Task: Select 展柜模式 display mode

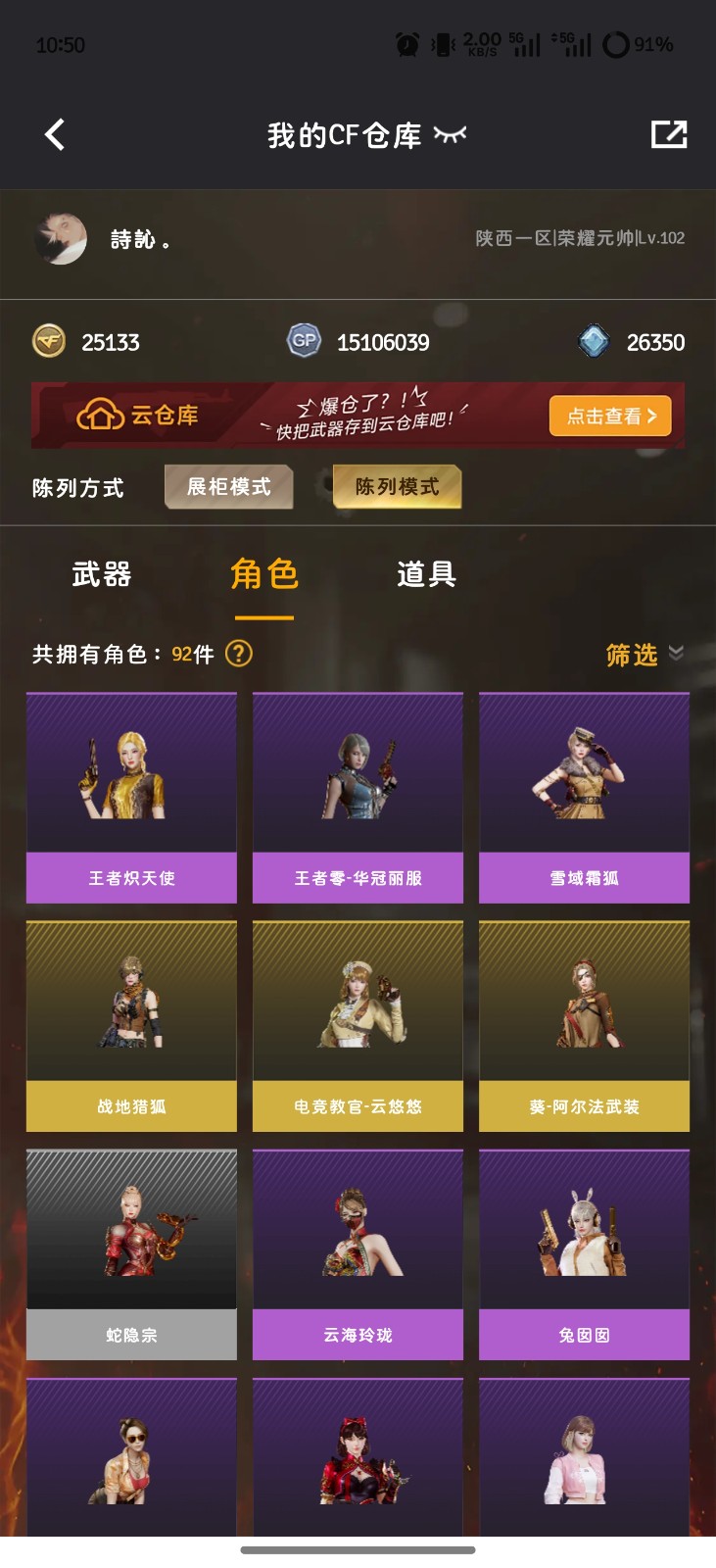Action: 229,487
